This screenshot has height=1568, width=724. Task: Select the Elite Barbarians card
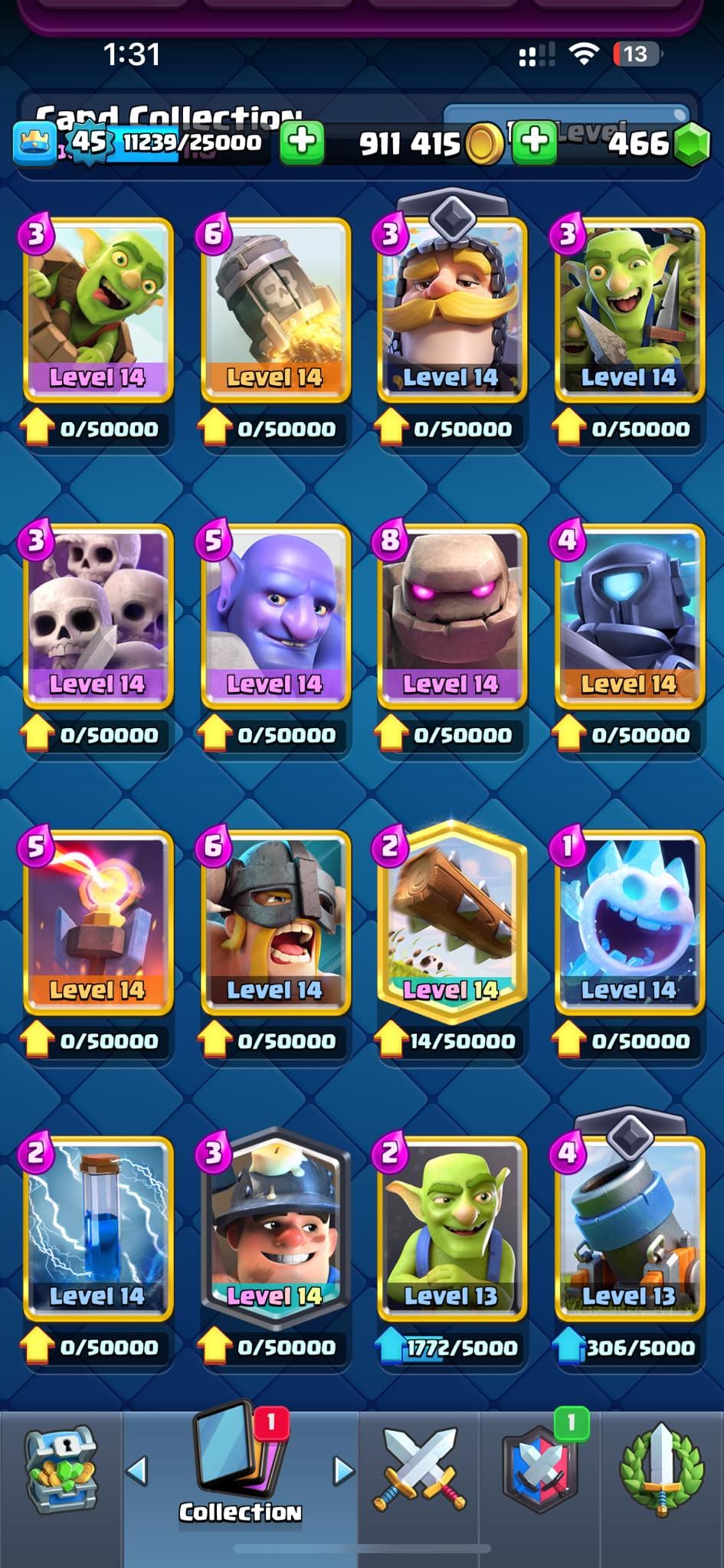pyautogui.click(x=274, y=923)
